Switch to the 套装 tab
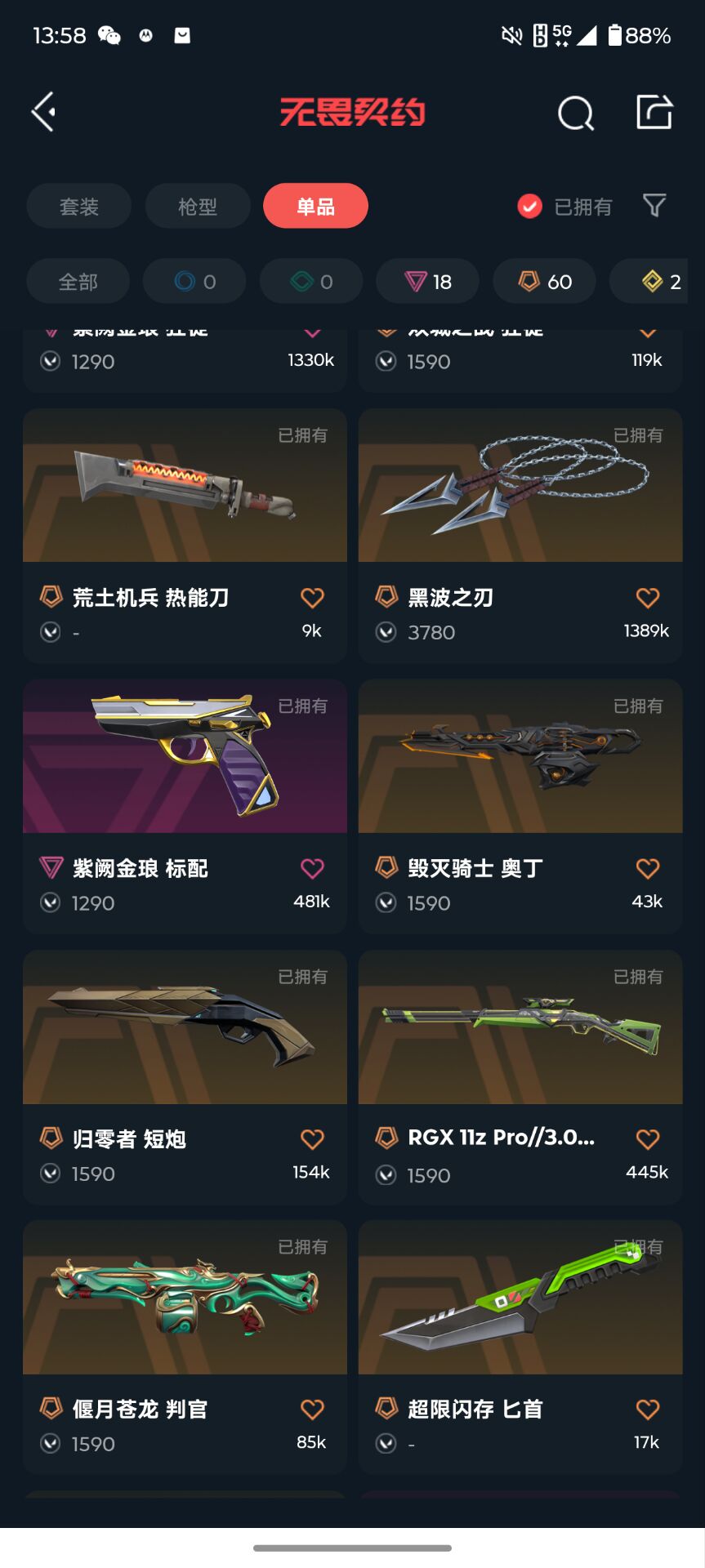705x1568 pixels. [79, 207]
